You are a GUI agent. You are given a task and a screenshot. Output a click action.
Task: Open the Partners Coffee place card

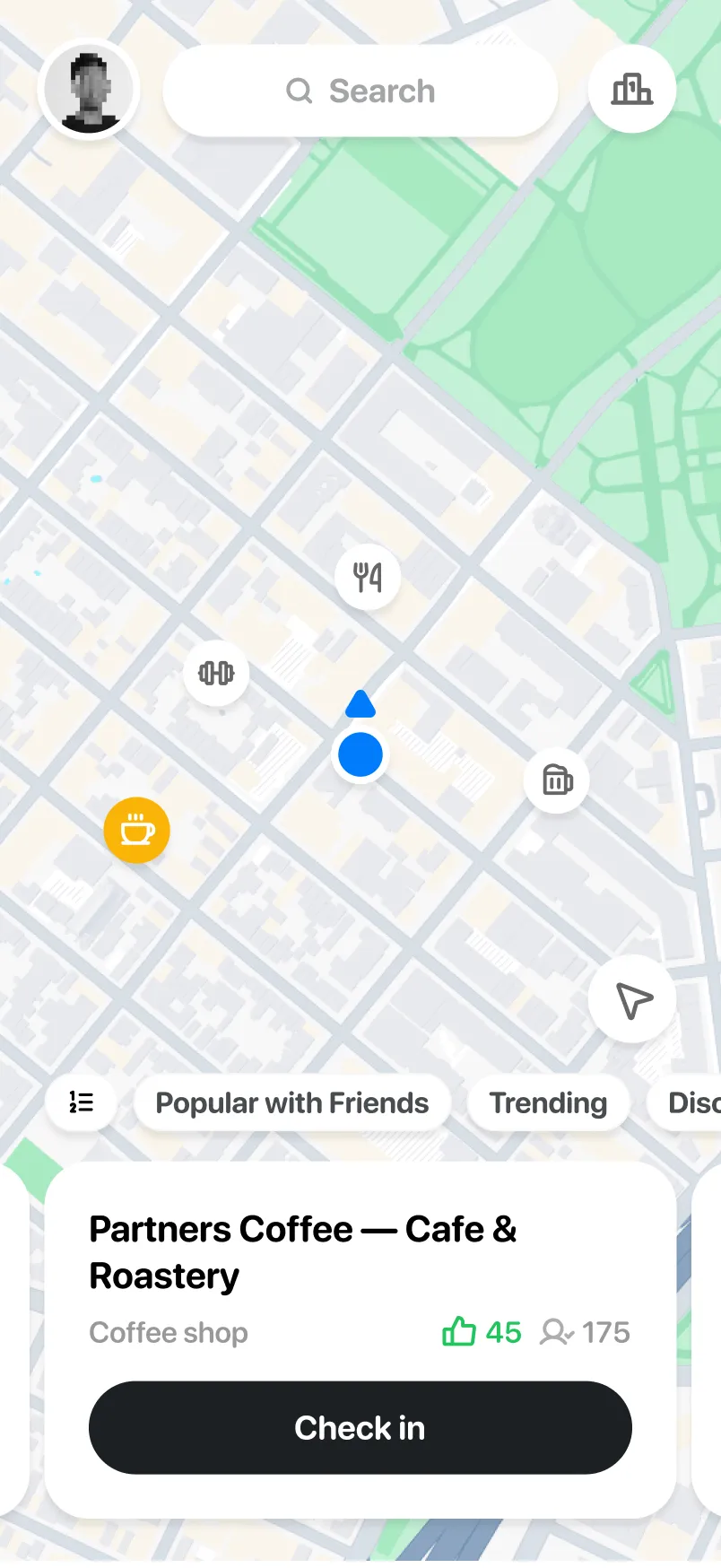[x=302, y=1251]
